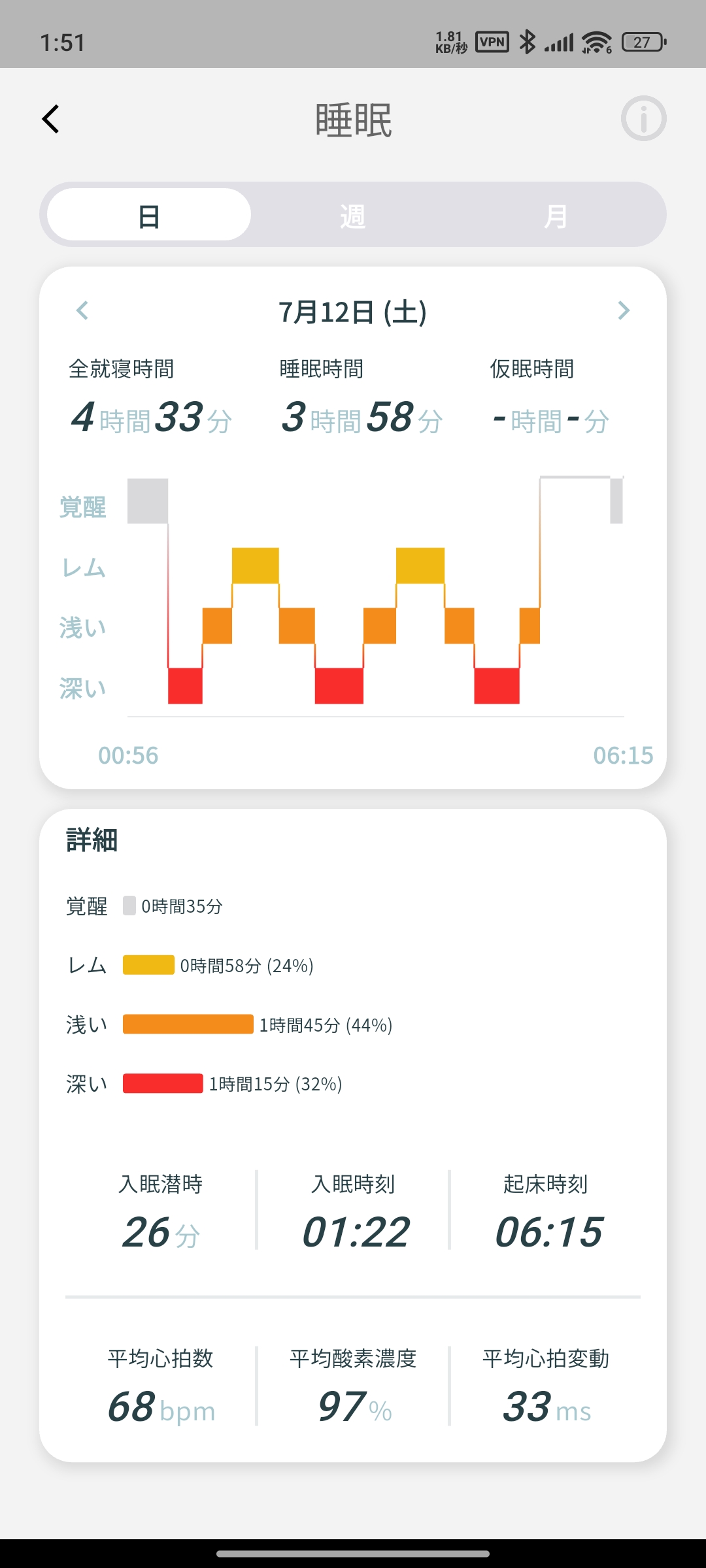The image size is (706, 1568).
Task: Select the 日 tab
Action: pyautogui.click(x=149, y=215)
